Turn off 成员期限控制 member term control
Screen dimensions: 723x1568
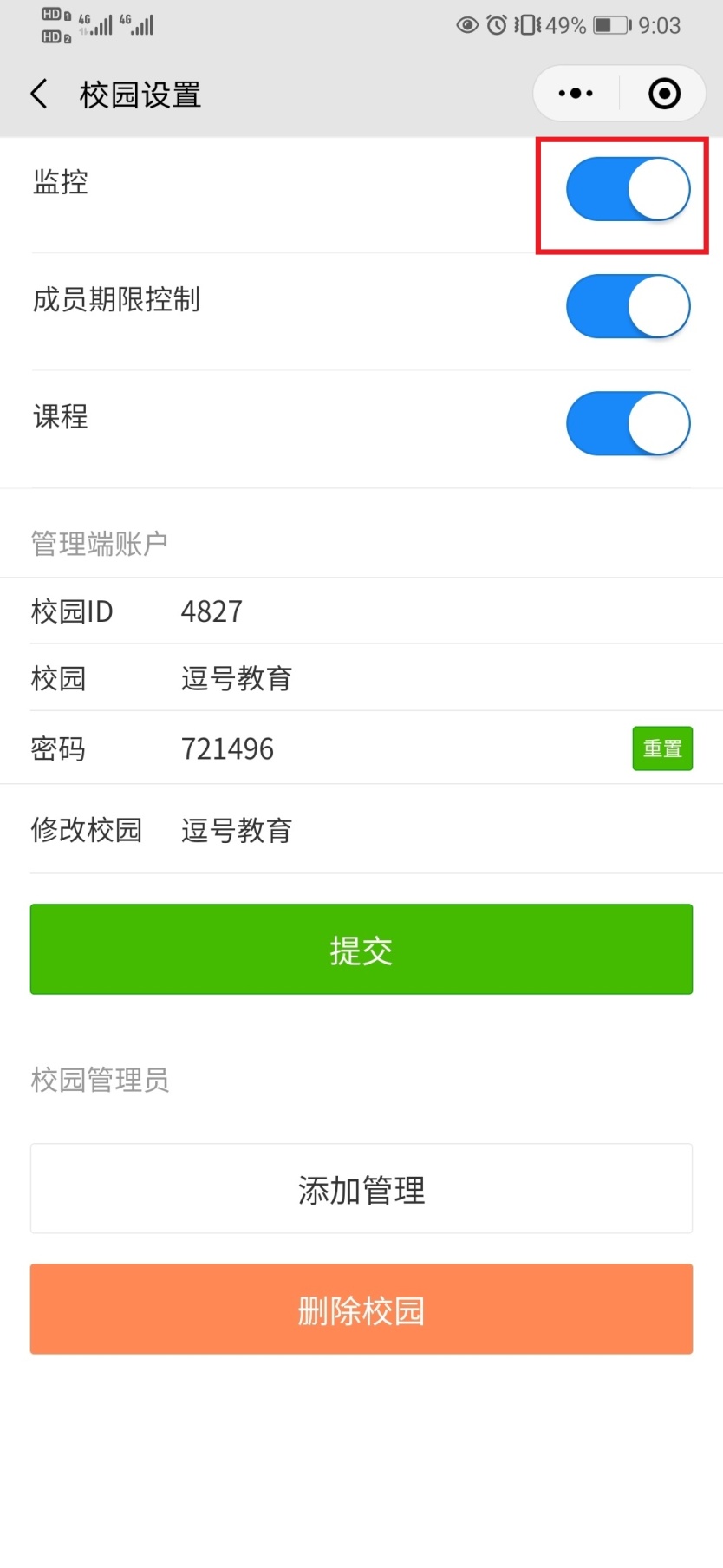(627, 305)
